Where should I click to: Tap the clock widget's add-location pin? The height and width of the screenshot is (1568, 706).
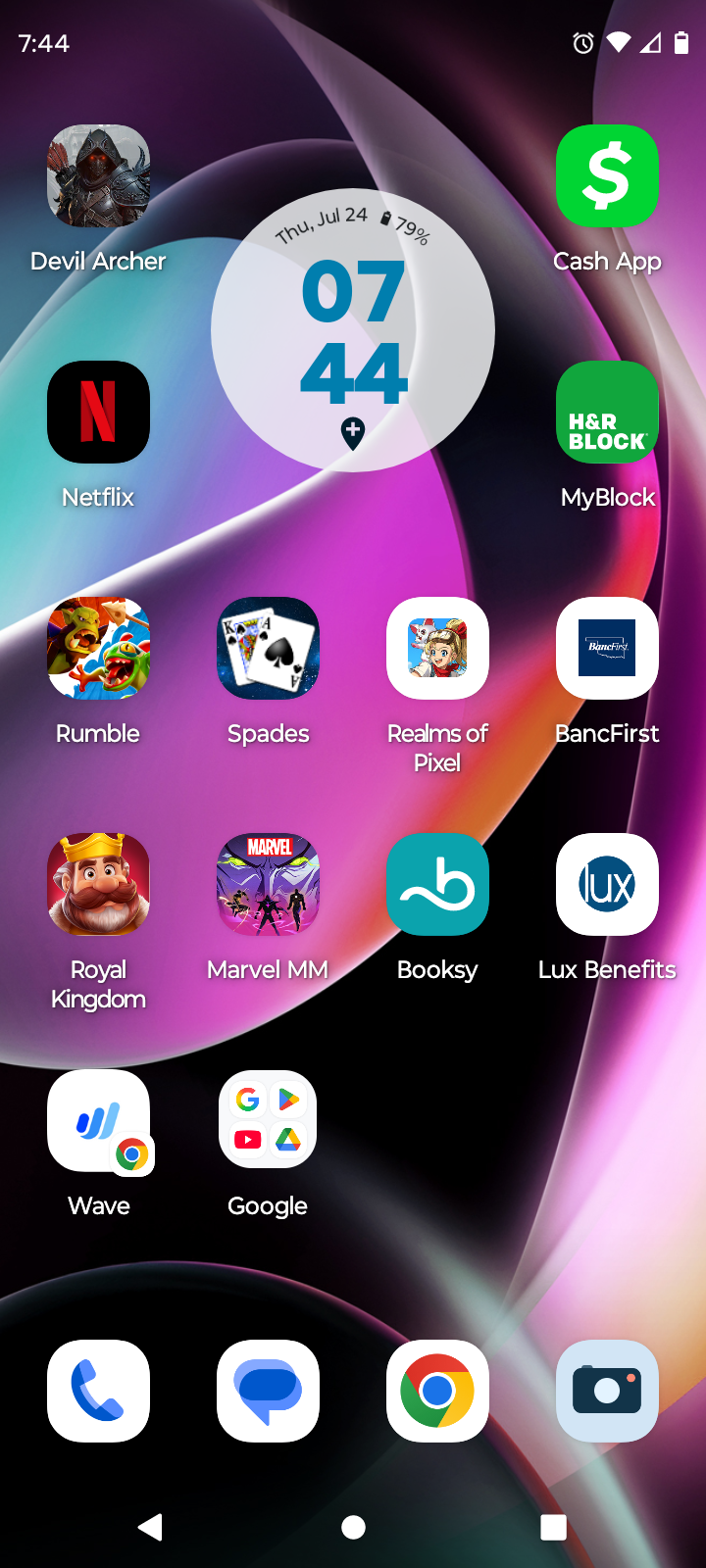(x=353, y=432)
